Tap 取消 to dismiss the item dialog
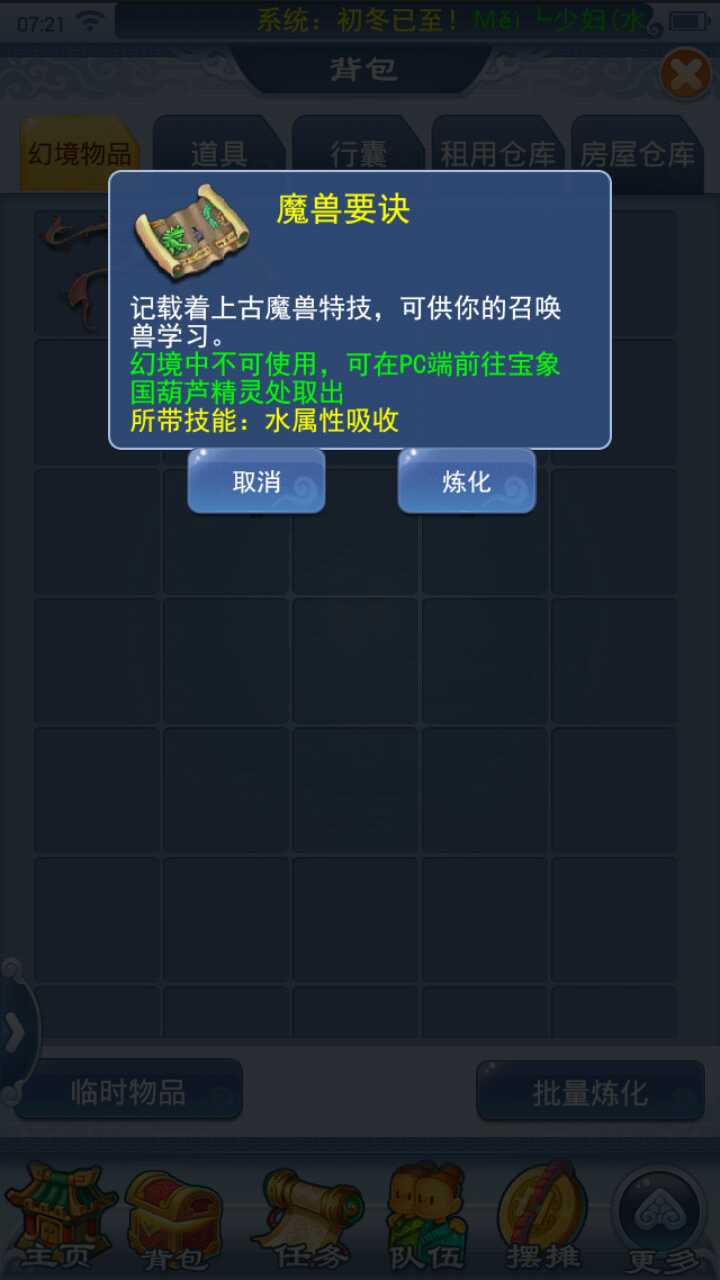The image size is (720, 1280). 256,481
